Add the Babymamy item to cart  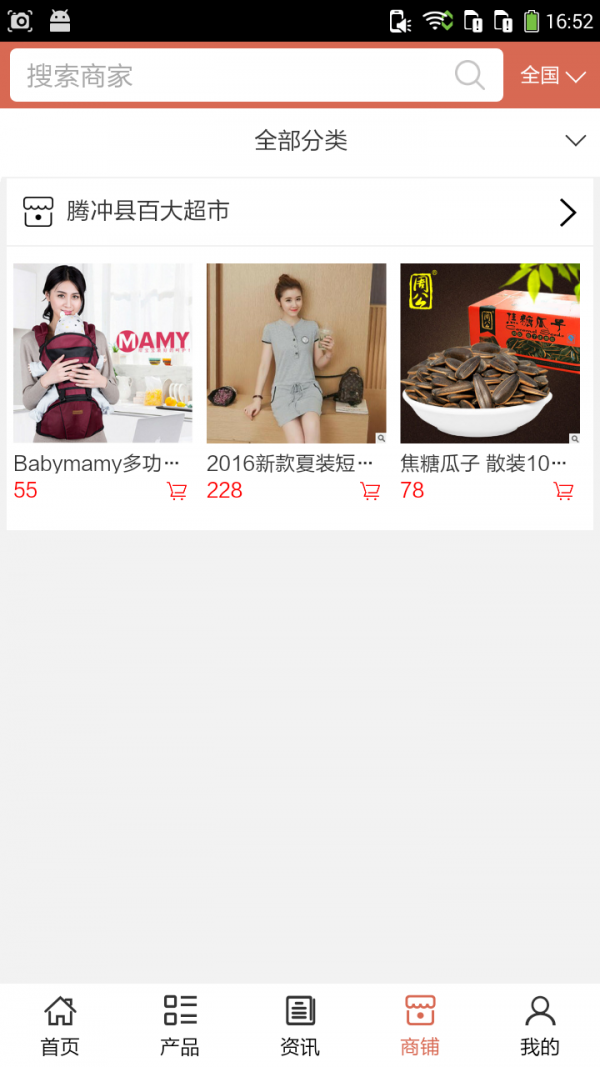click(x=177, y=491)
